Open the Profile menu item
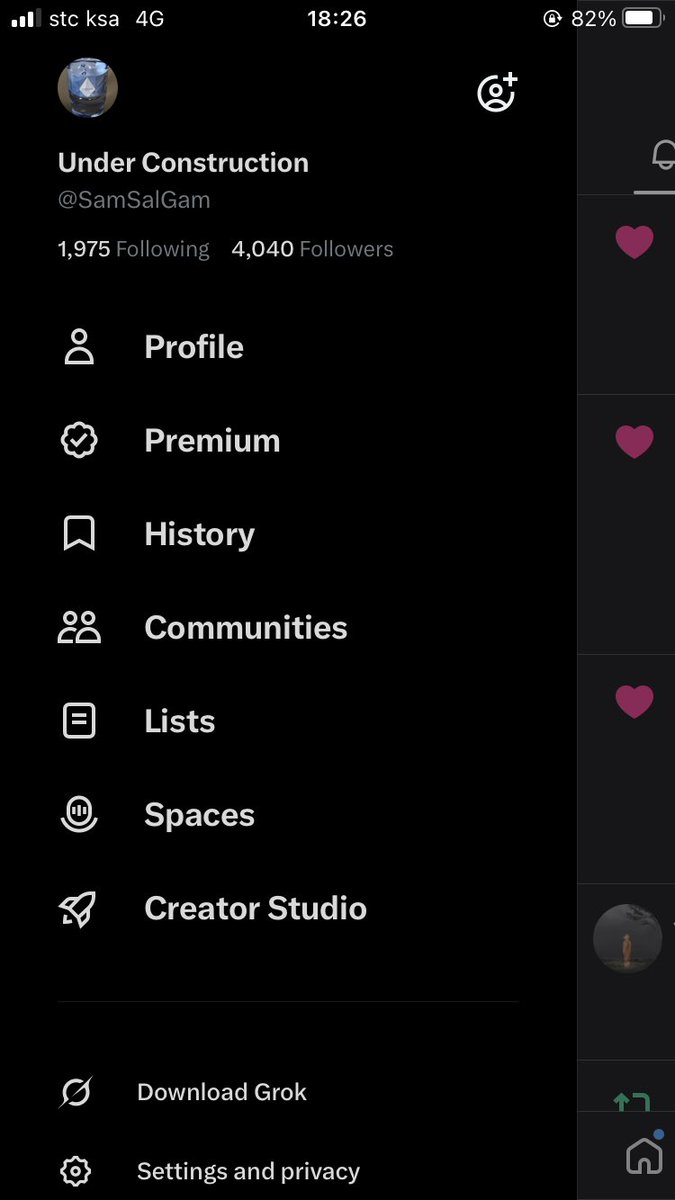675x1200 pixels. 288,347
